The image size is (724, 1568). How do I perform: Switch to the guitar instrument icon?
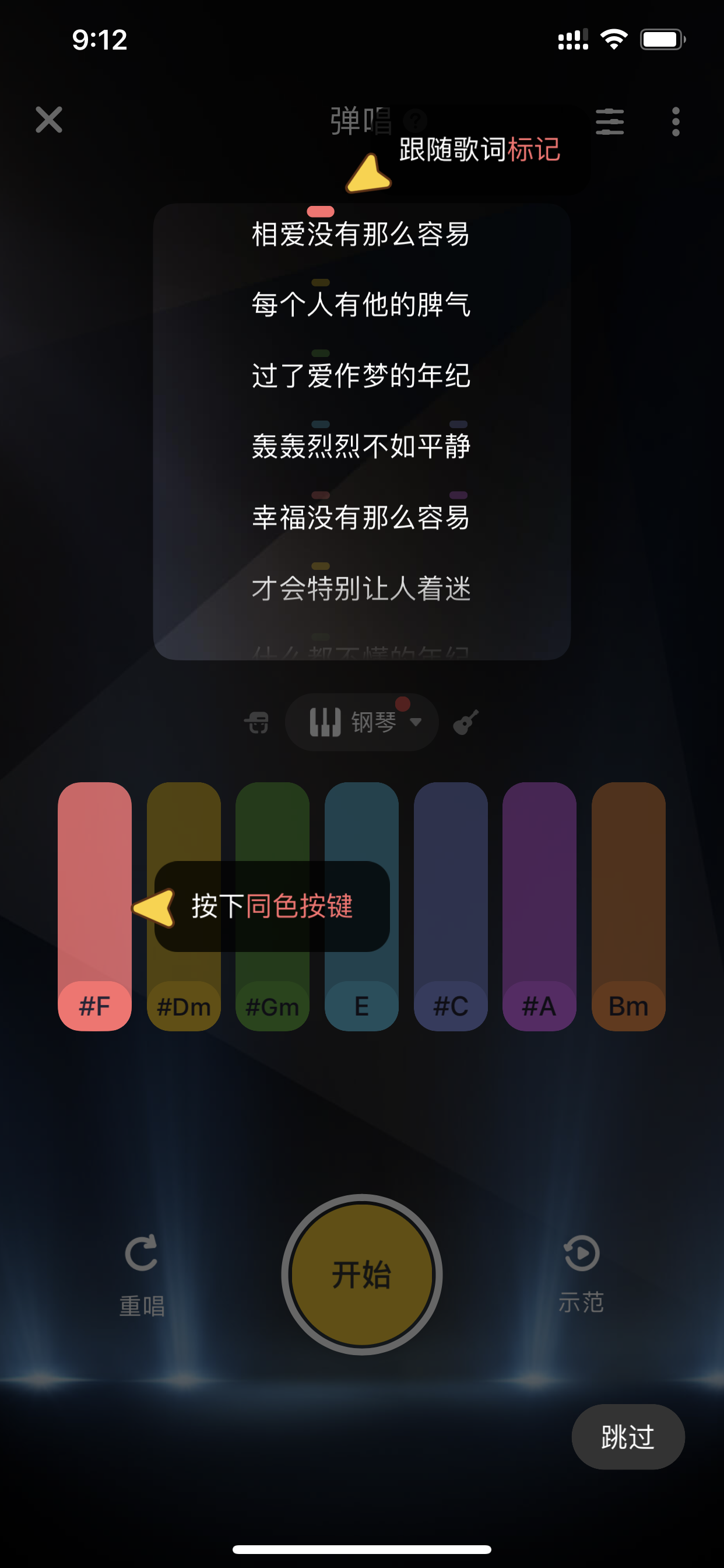coord(466,723)
